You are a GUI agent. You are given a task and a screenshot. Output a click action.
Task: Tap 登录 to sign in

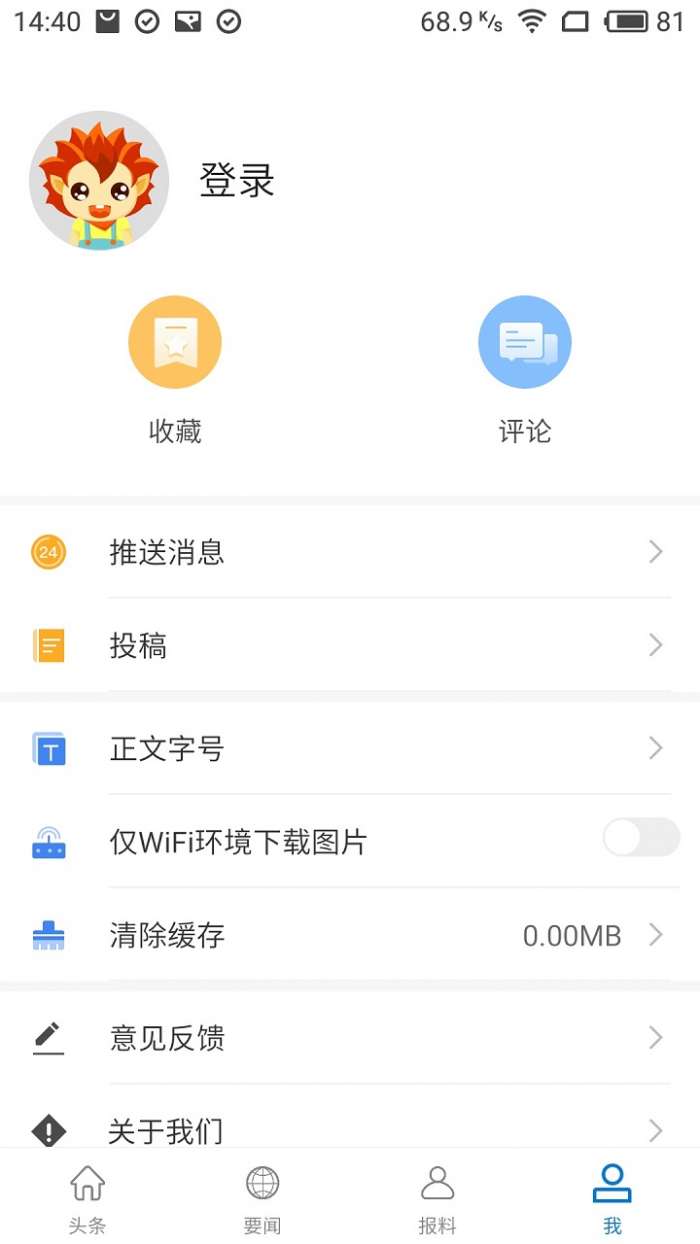[237, 181]
